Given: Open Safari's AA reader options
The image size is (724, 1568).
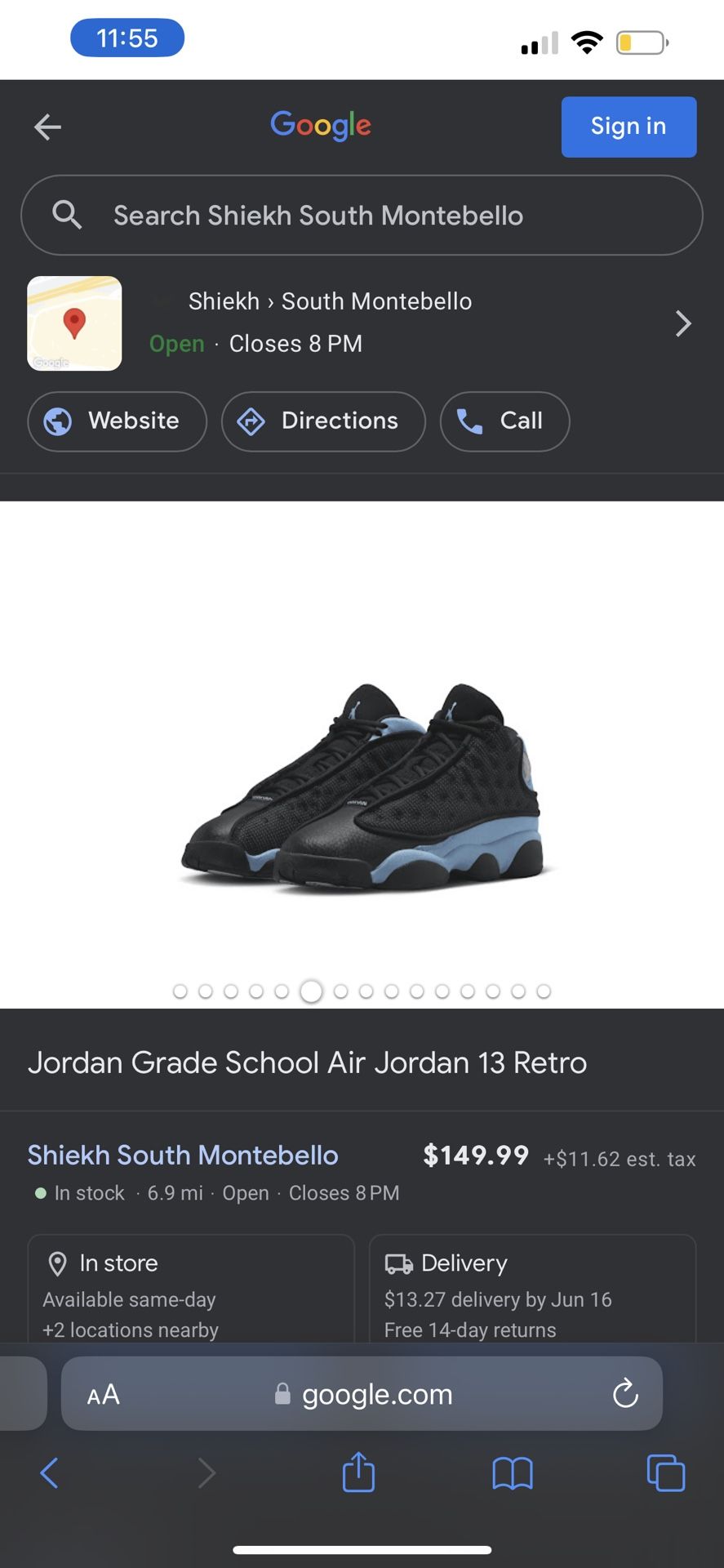Looking at the screenshot, I should (x=104, y=1394).
